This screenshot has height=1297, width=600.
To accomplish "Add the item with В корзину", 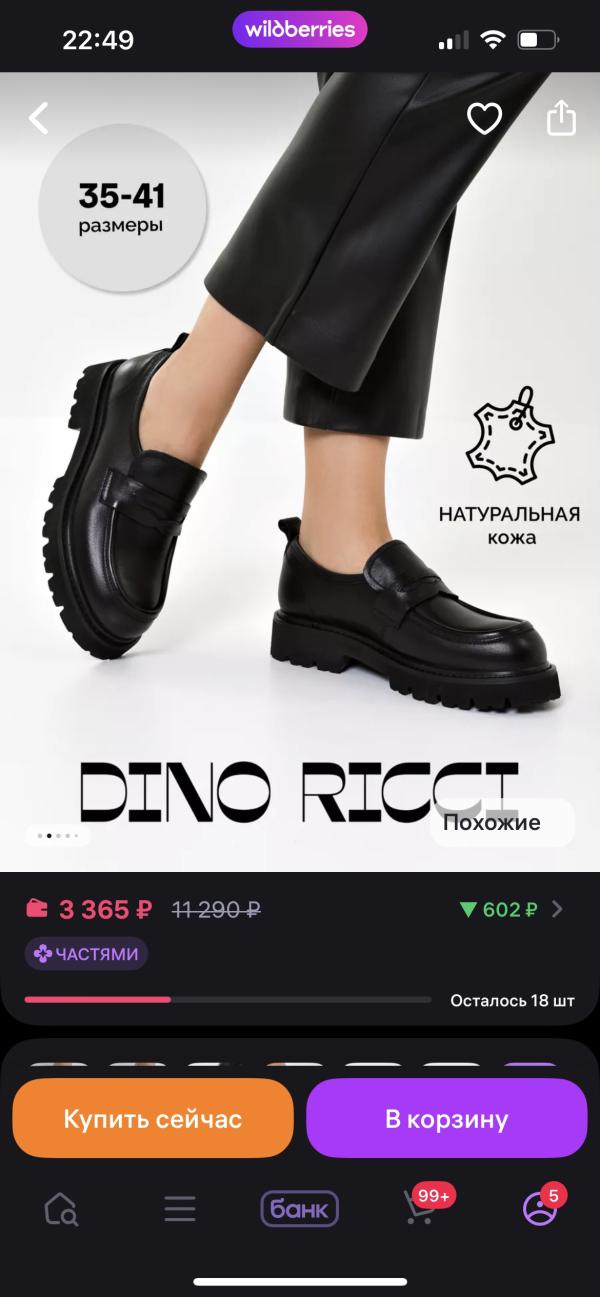I will coord(446,1118).
